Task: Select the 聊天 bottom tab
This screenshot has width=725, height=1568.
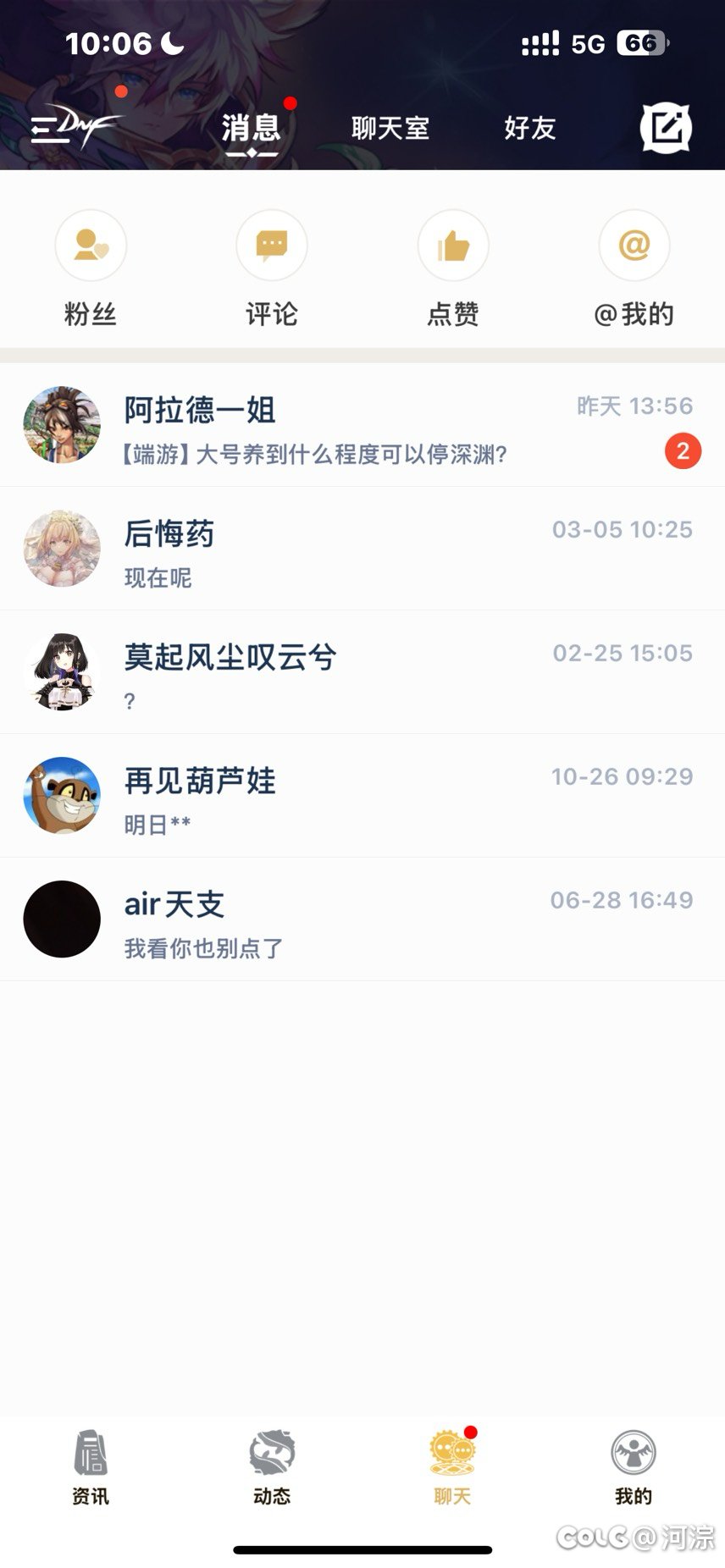Action: (453, 1468)
